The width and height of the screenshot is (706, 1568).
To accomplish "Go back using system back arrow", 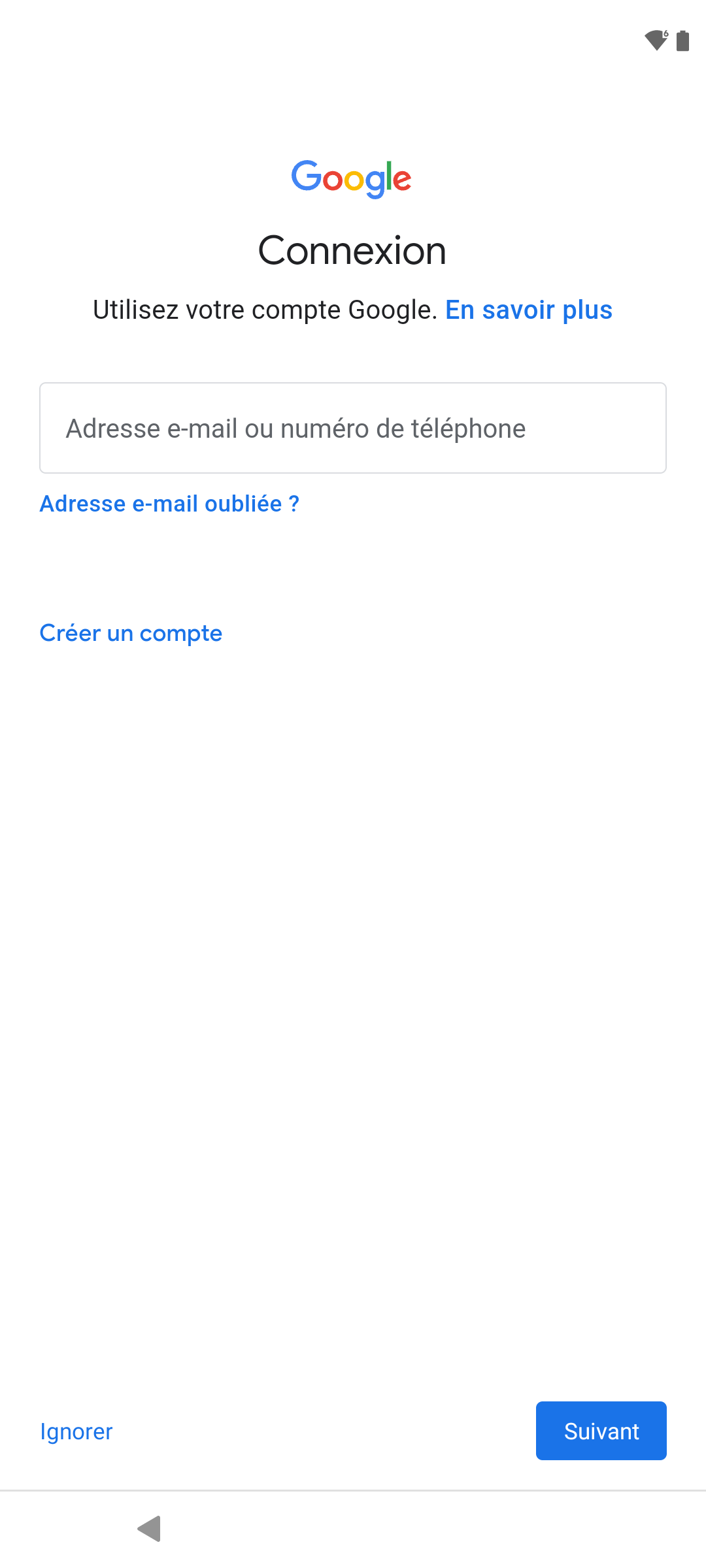I will tap(150, 1529).
